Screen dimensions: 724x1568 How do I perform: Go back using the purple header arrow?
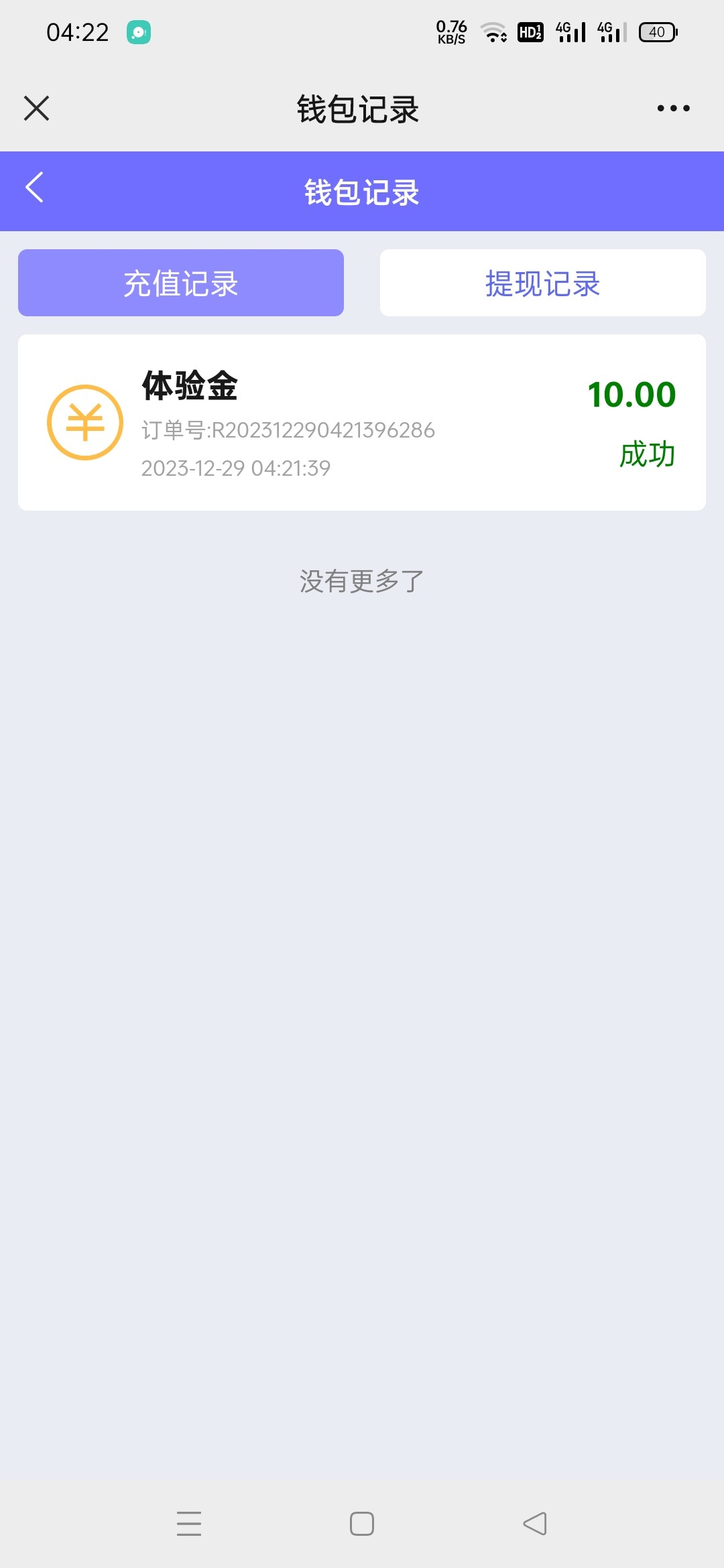pyautogui.click(x=35, y=188)
